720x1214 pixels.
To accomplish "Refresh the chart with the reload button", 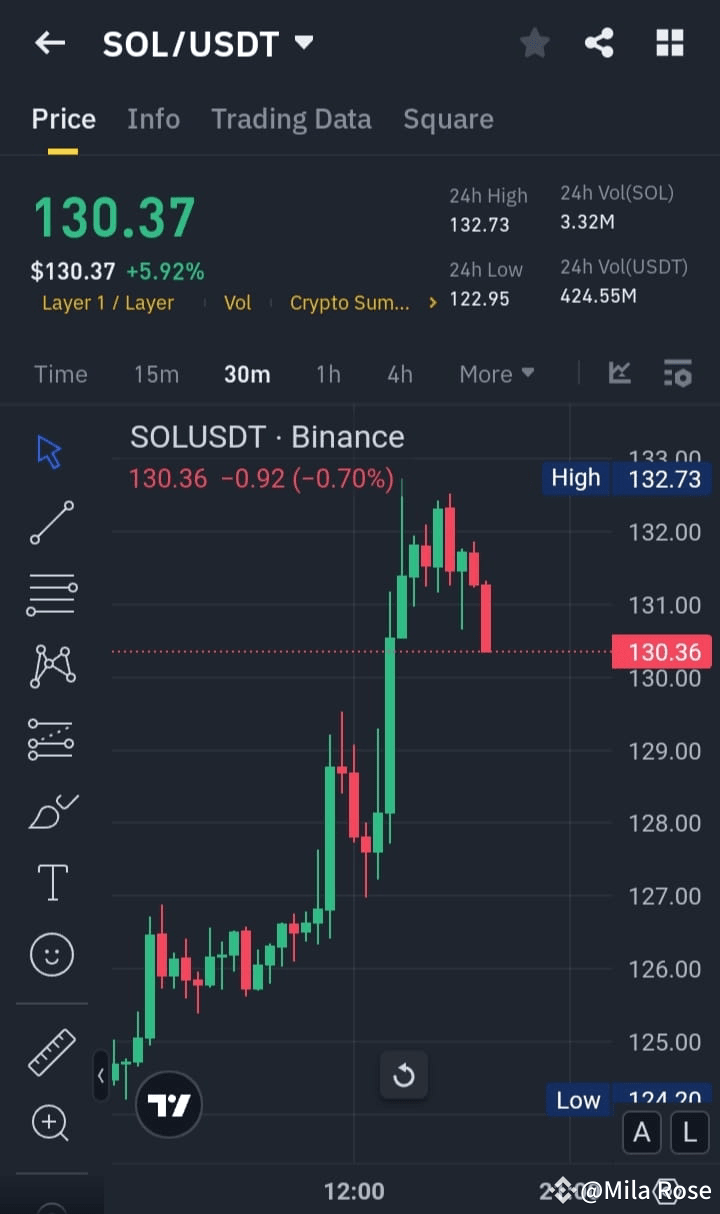I will (404, 1075).
